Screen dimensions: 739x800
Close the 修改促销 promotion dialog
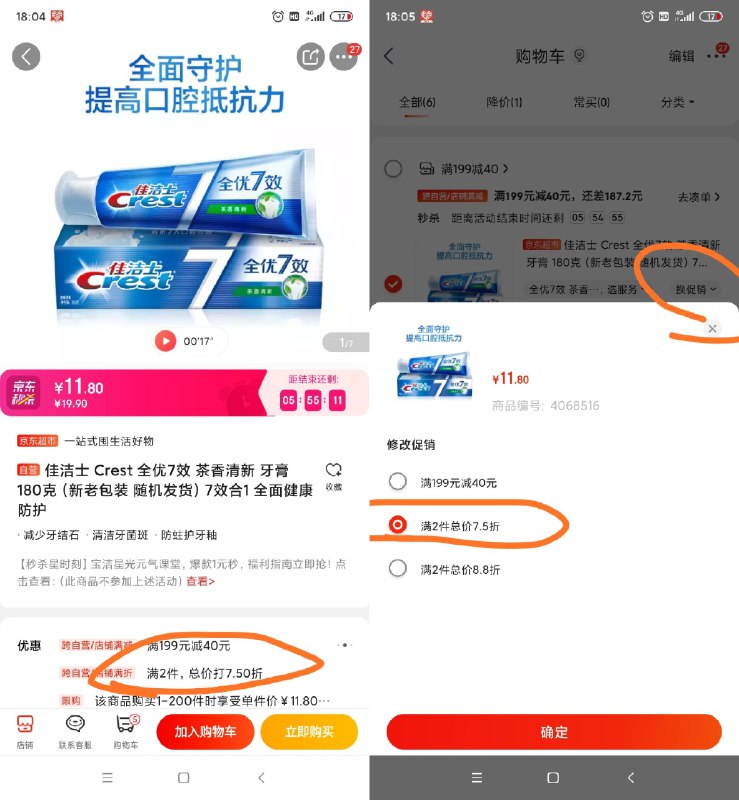click(712, 329)
